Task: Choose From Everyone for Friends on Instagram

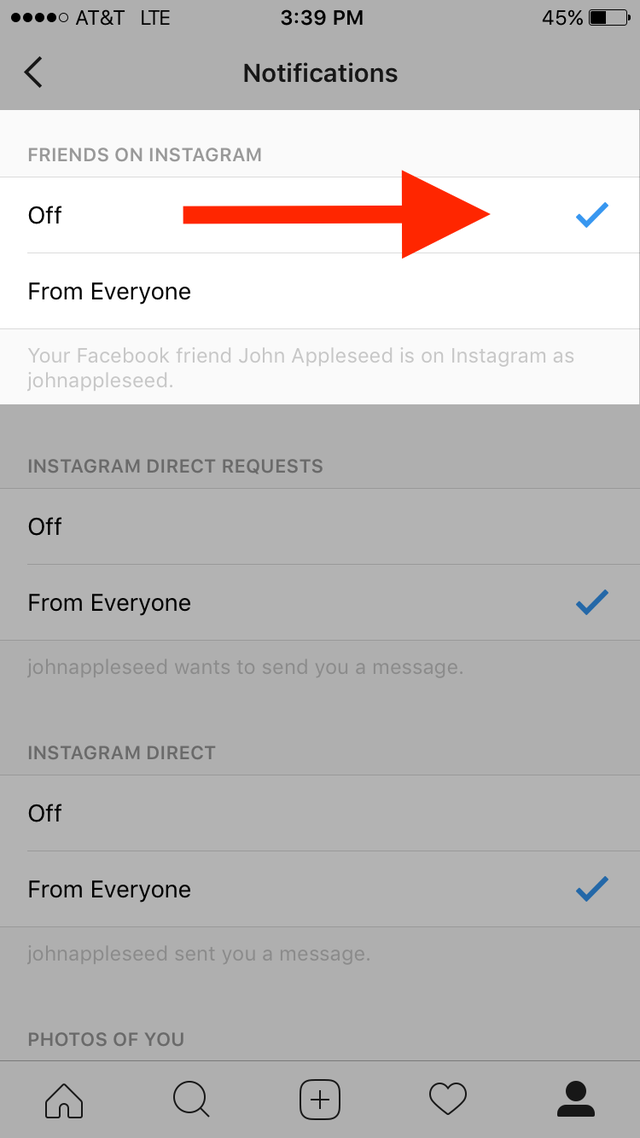Action: point(320,291)
